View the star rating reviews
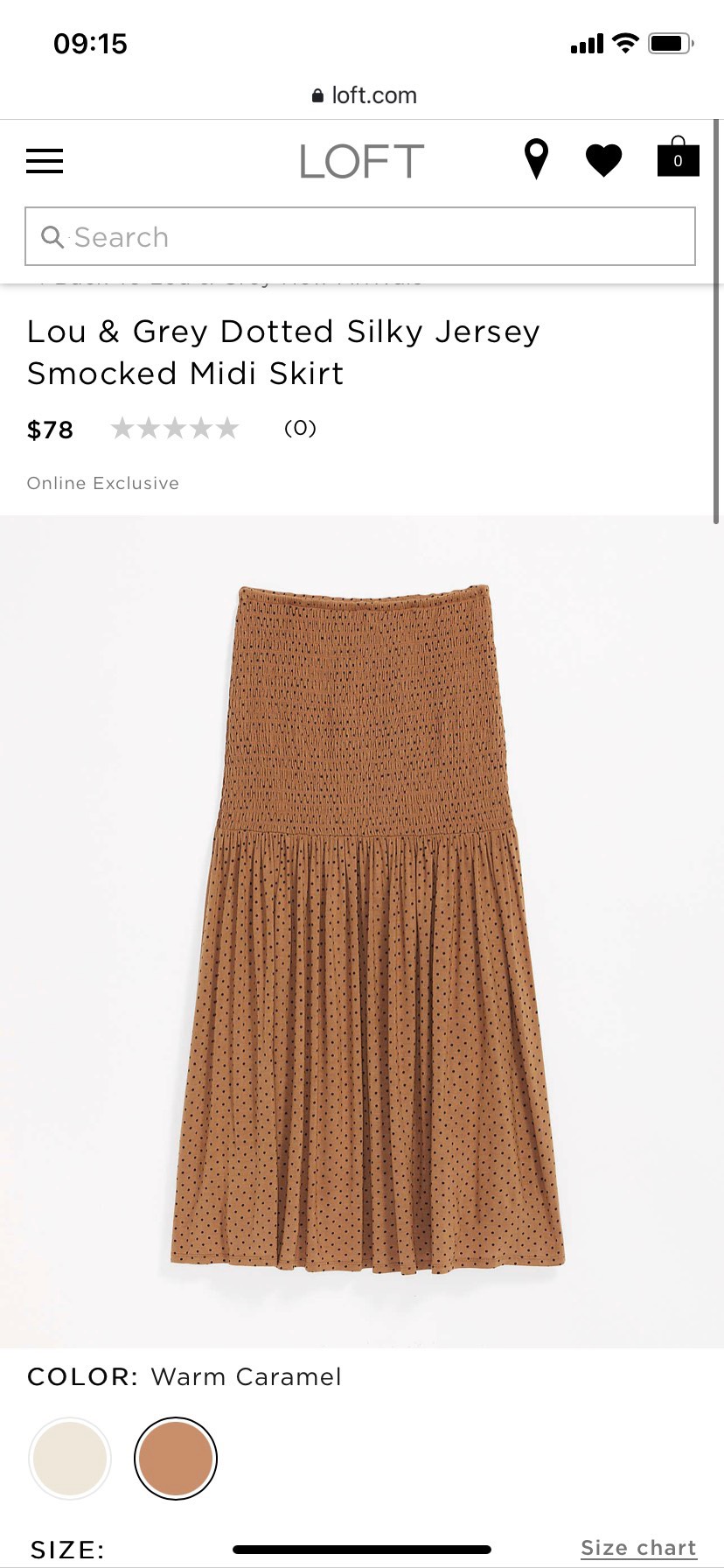The height and width of the screenshot is (1568, 724). click(x=175, y=429)
